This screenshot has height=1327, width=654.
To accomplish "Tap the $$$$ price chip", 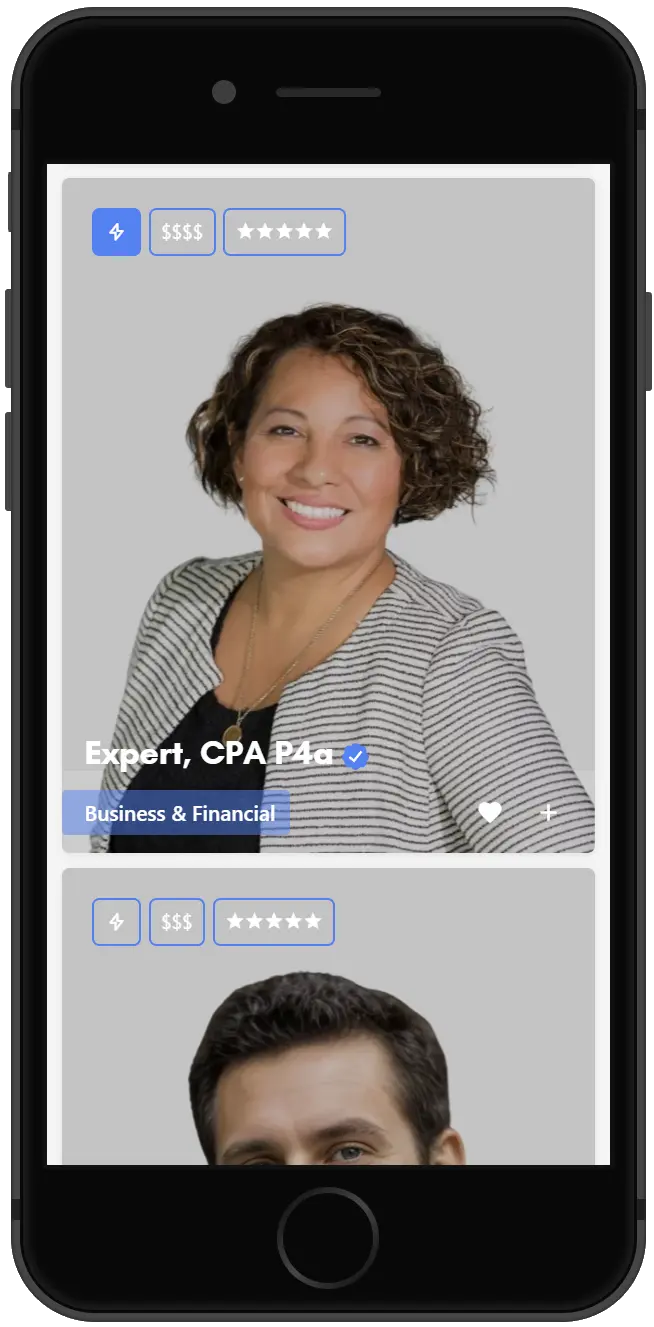I will tap(182, 232).
